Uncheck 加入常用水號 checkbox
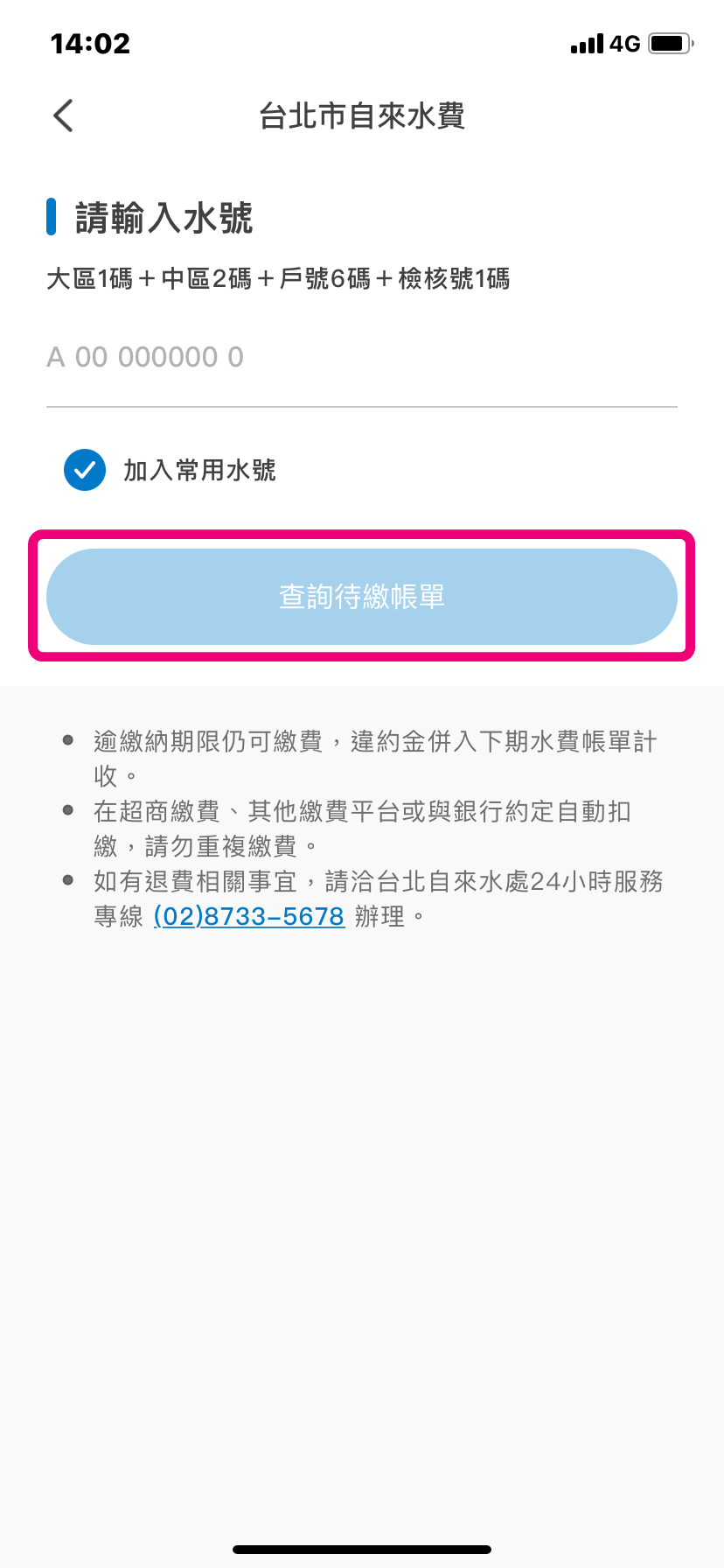 [x=85, y=470]
